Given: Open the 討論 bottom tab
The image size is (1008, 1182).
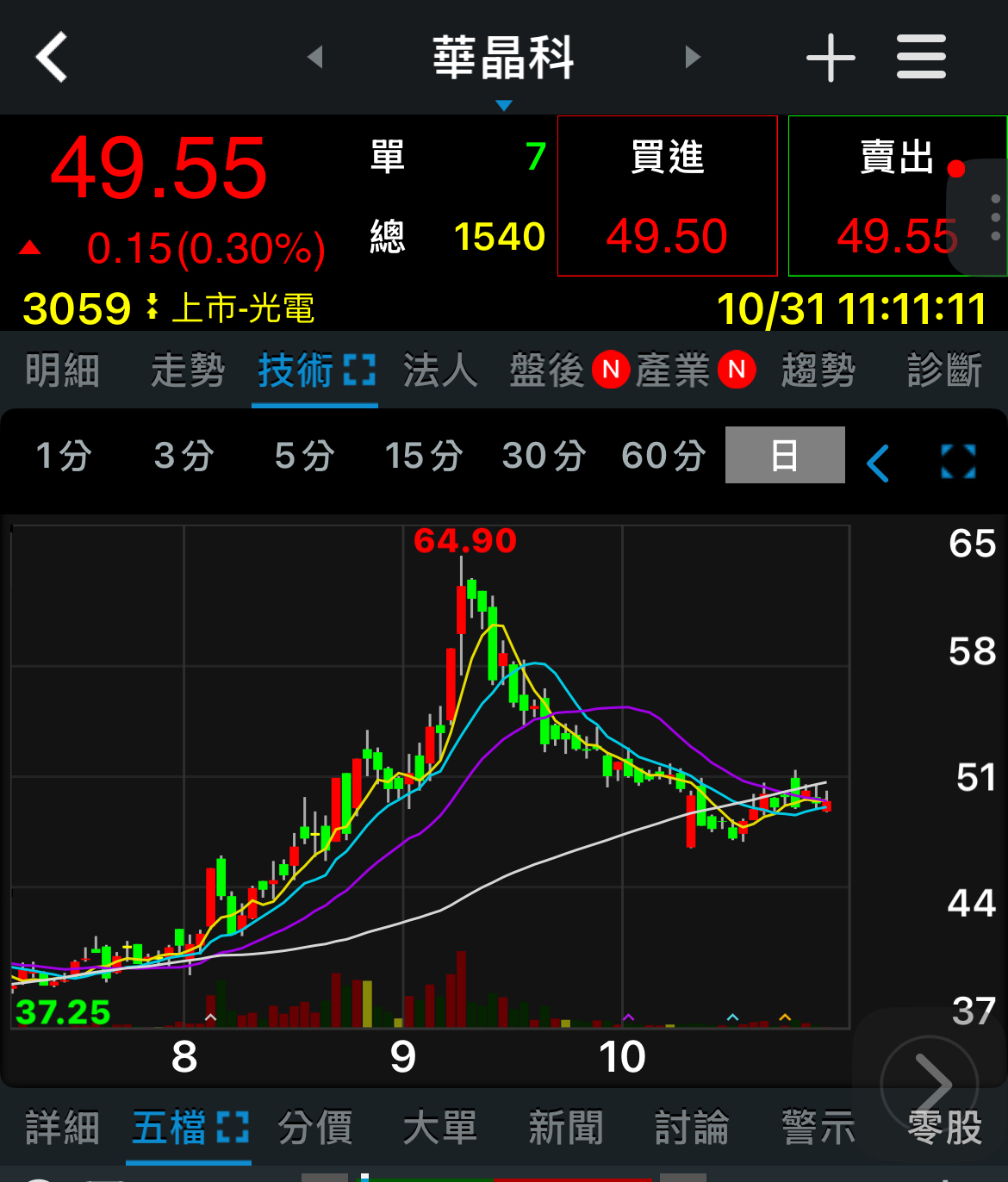Looking at the screenshot, I should point(692,1128).
